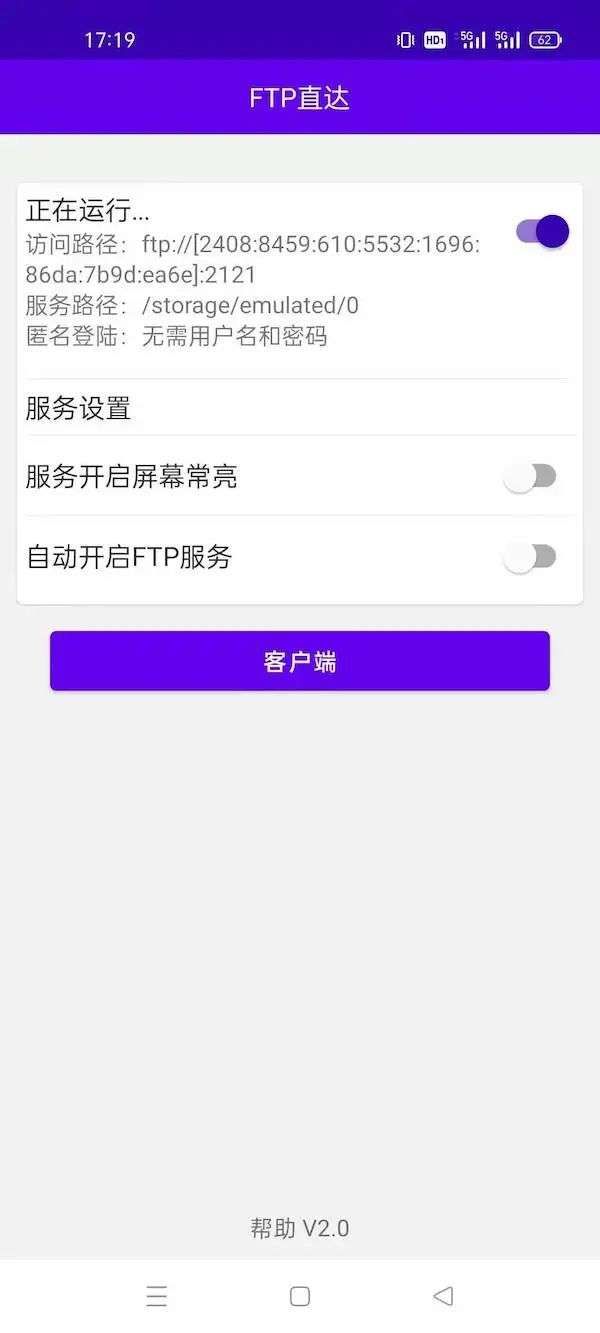This screenshot has height=1333, width=600.
Task: Turn off the running FTP service switch
Action: click(x=542, y=232)
